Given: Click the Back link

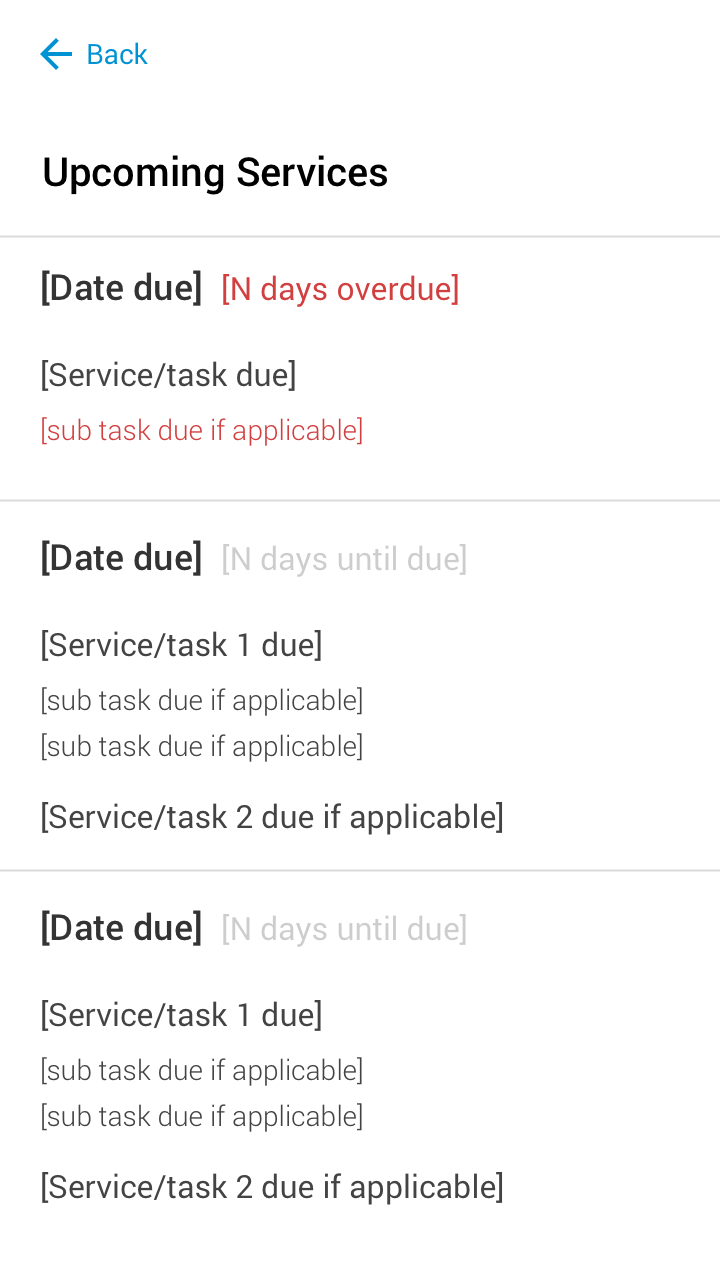Looking at the screenshot, I should 117,54.
